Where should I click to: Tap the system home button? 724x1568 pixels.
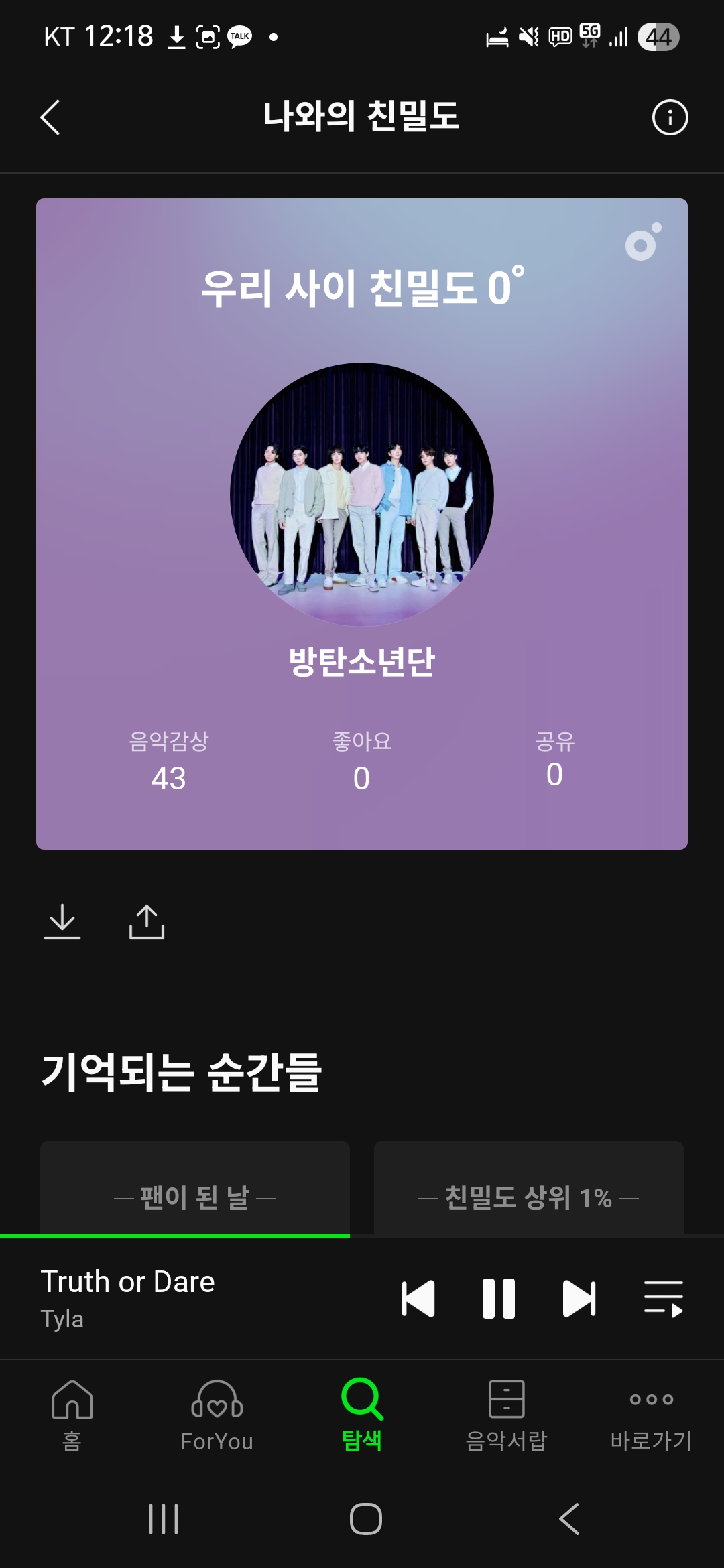(366, 1518)
